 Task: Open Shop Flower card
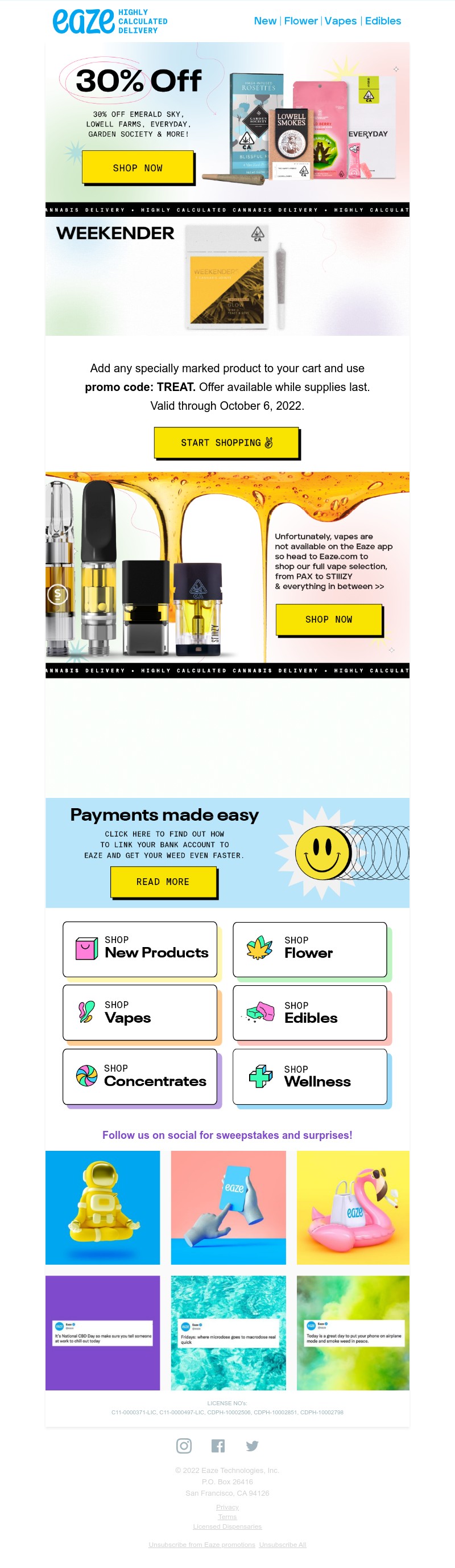point(309,948)
